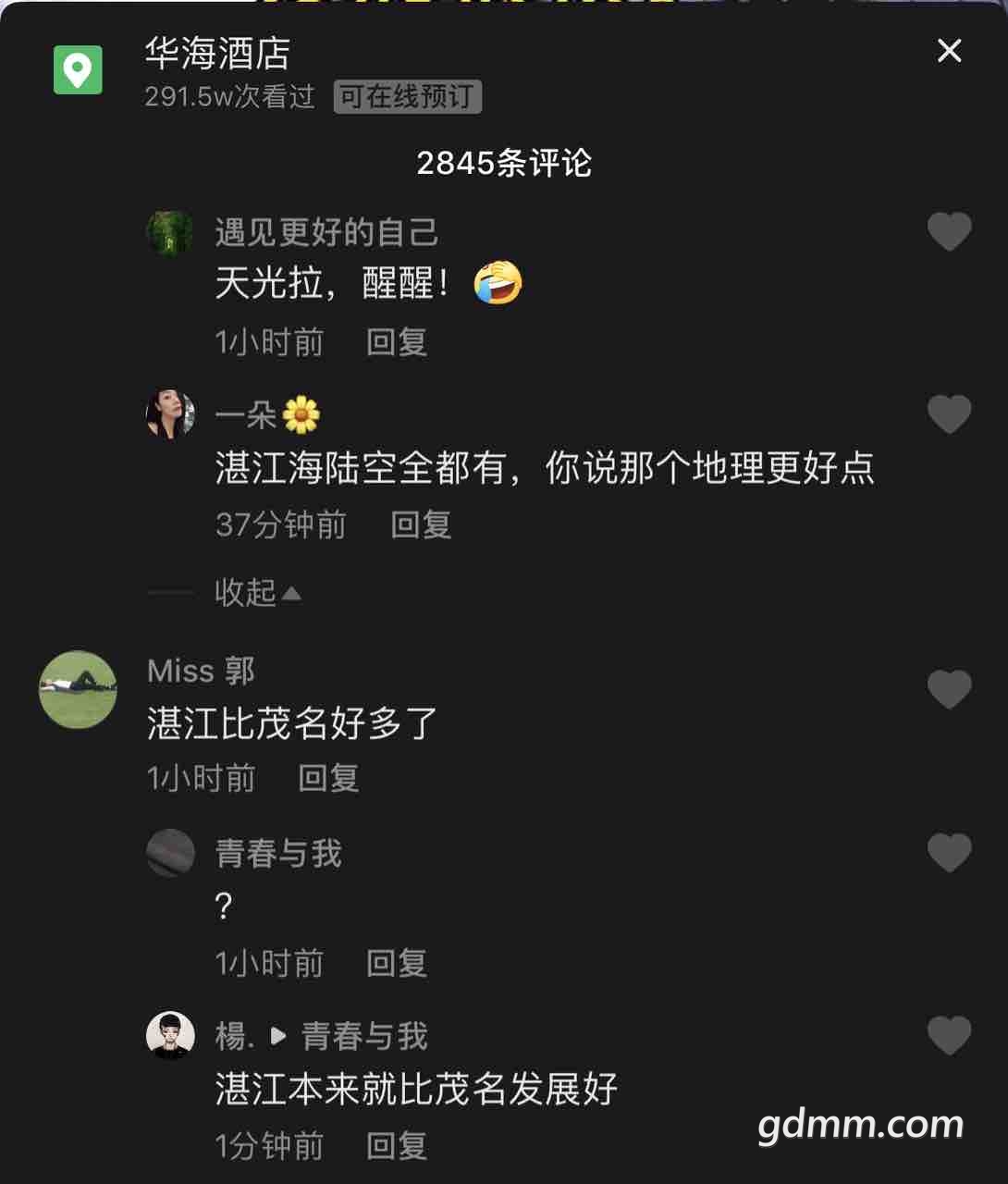Image resolution: width=1008 pixels, height=1184 pixels.
Task: Open Miss 郭's profile picture
Action: coord(78,689)
